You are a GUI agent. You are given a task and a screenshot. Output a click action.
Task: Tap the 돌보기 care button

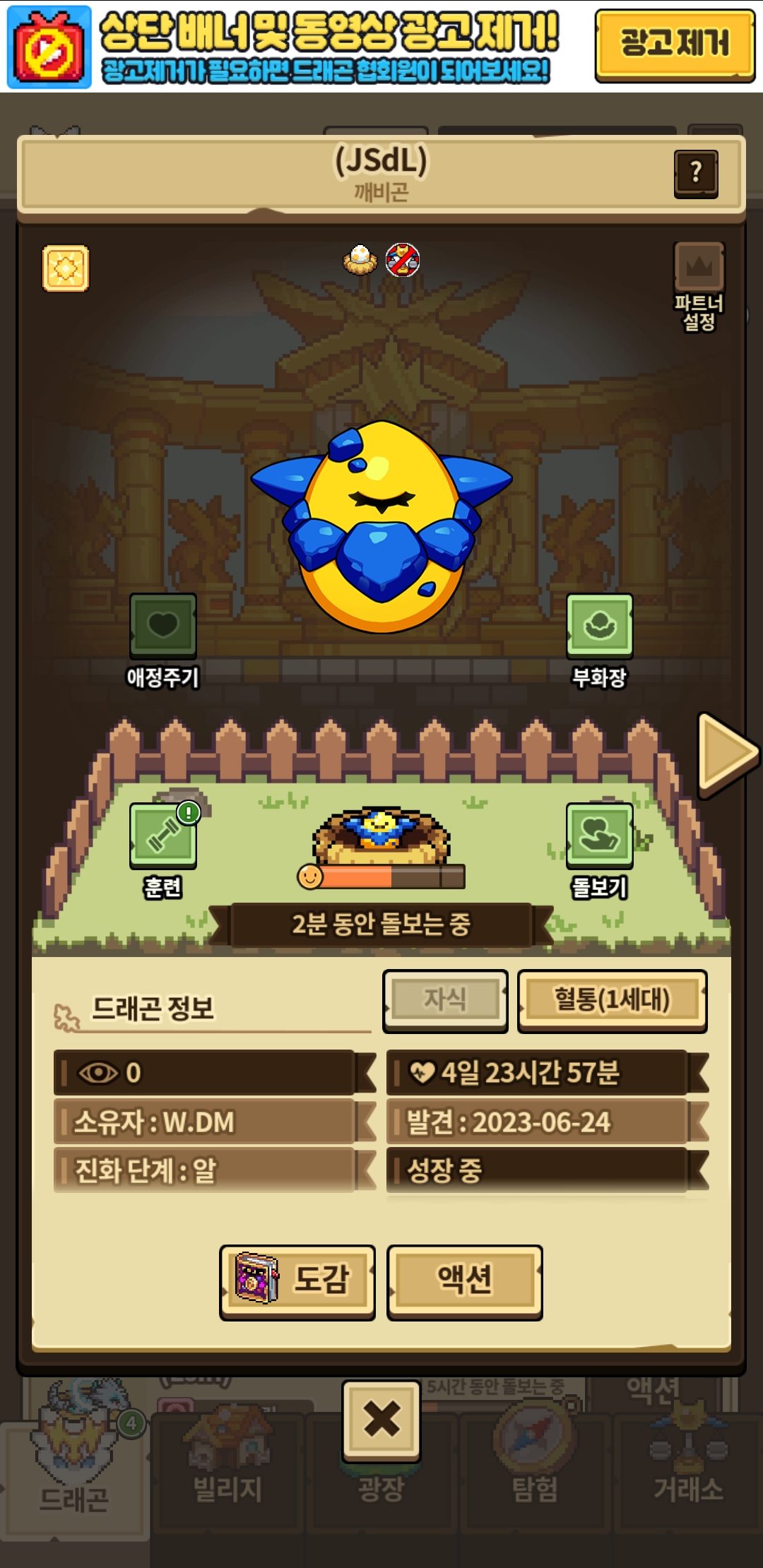599,836
